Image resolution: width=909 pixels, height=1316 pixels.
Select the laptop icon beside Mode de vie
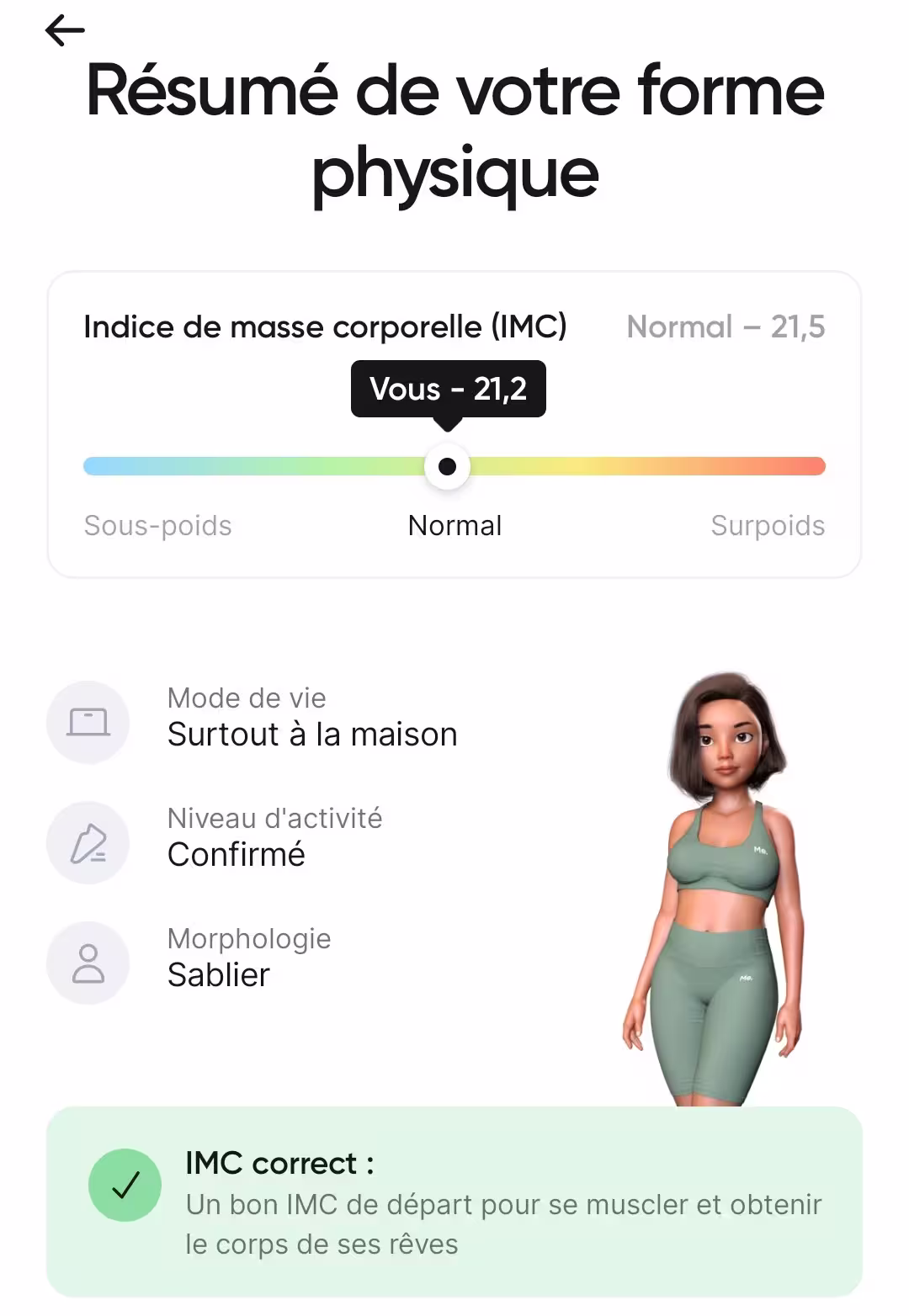88,722
